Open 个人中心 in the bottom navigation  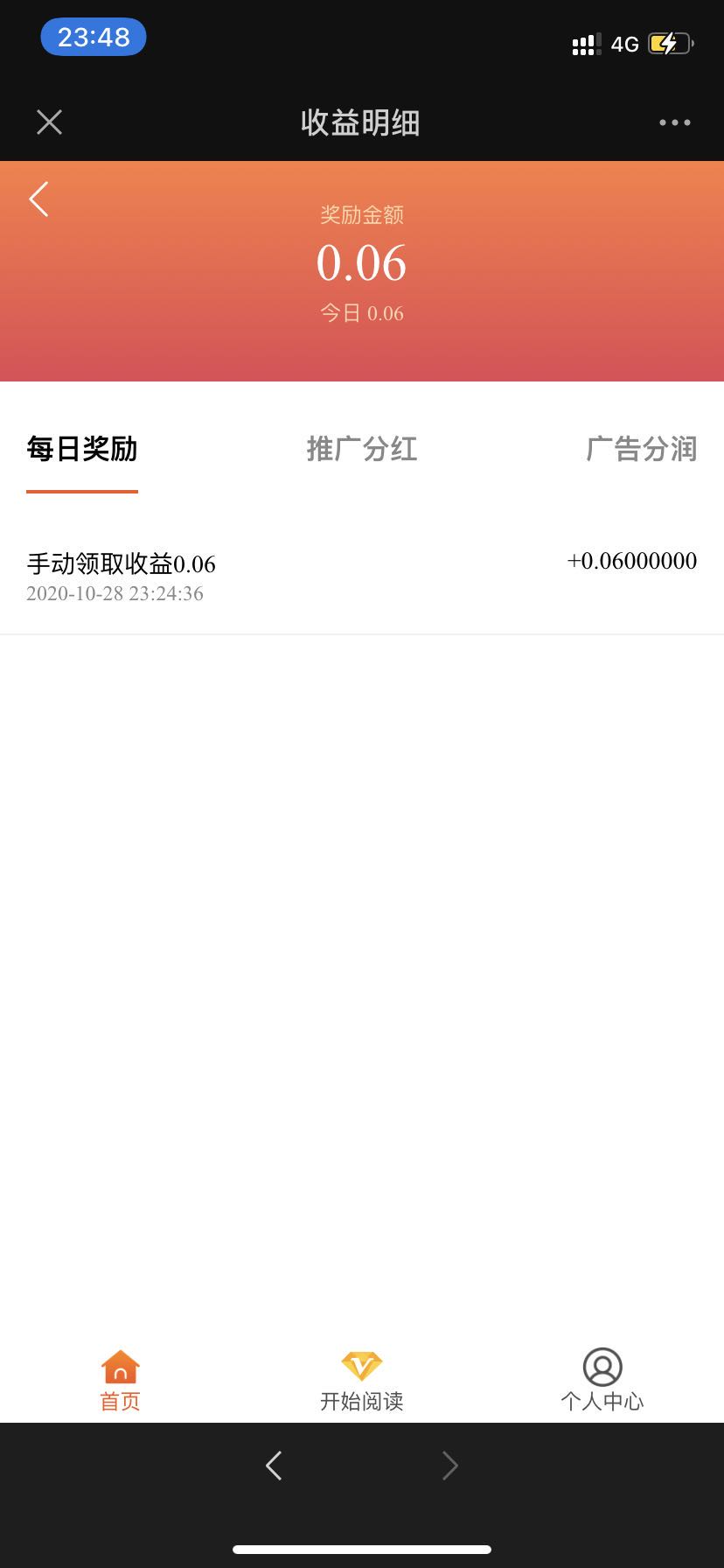(602, 1380)
